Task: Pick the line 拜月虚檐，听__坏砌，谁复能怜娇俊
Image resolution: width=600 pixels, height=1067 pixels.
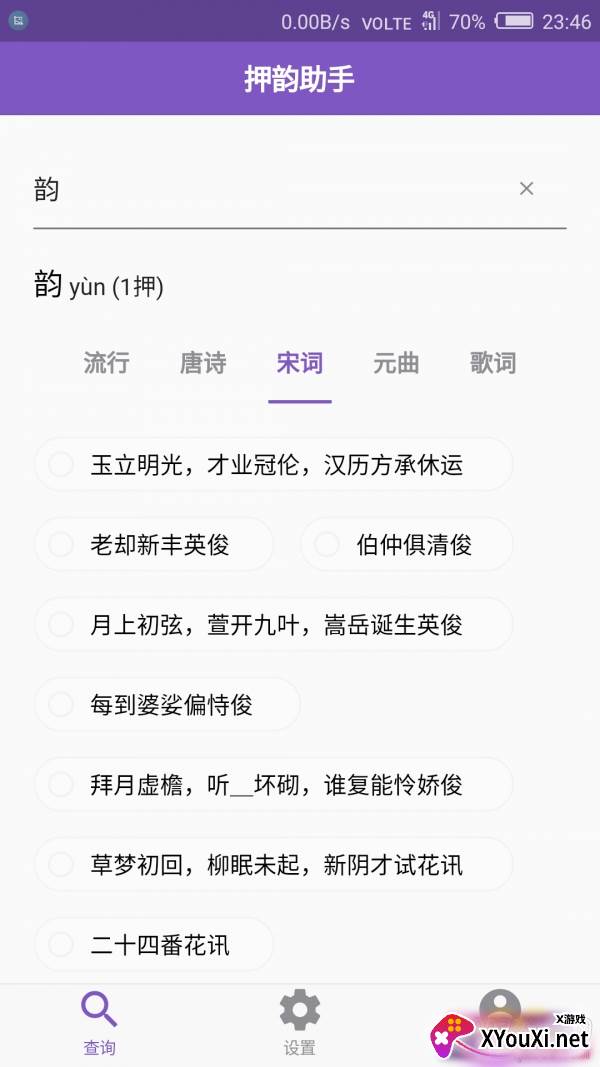Action: (x=274, y=785)
